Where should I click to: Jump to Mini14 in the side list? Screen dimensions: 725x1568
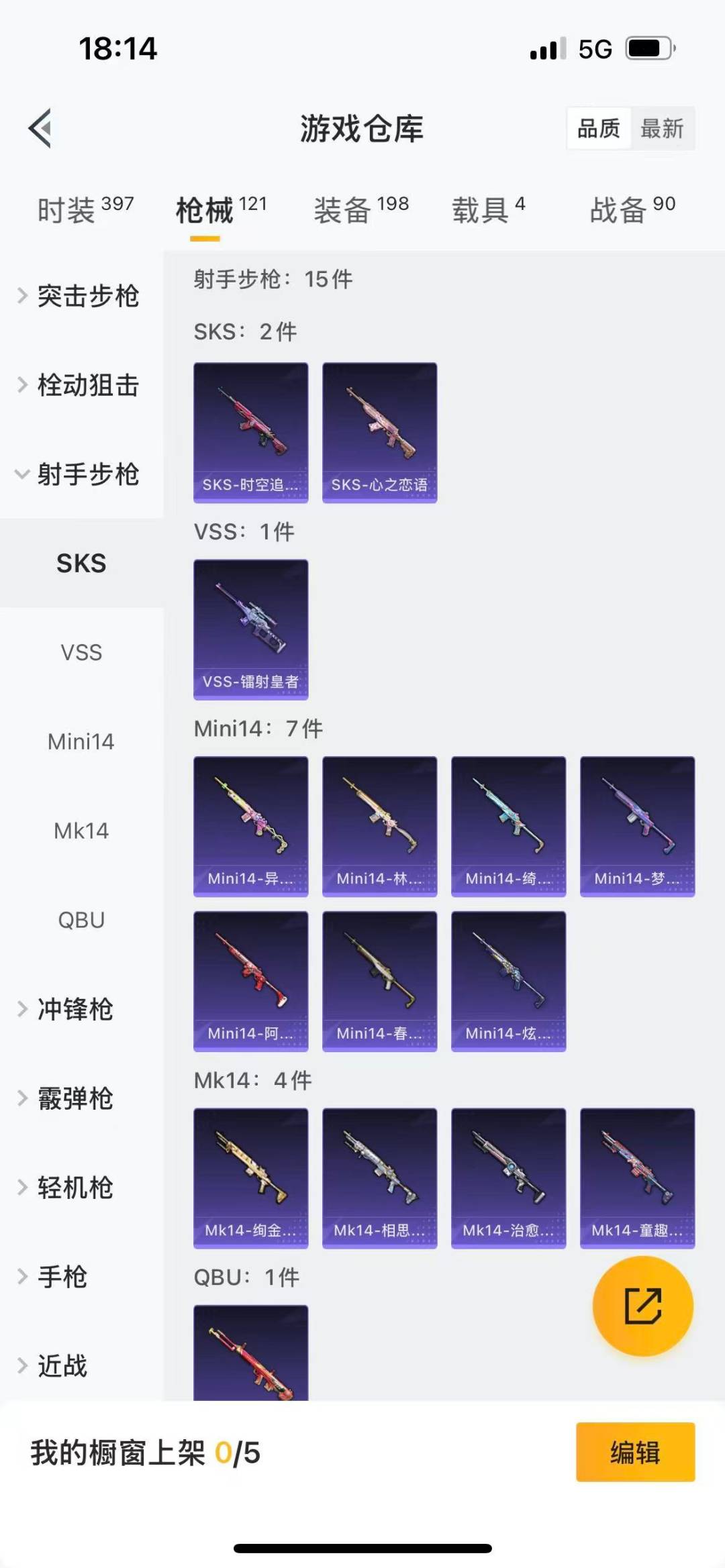click(x=81, y=741)
